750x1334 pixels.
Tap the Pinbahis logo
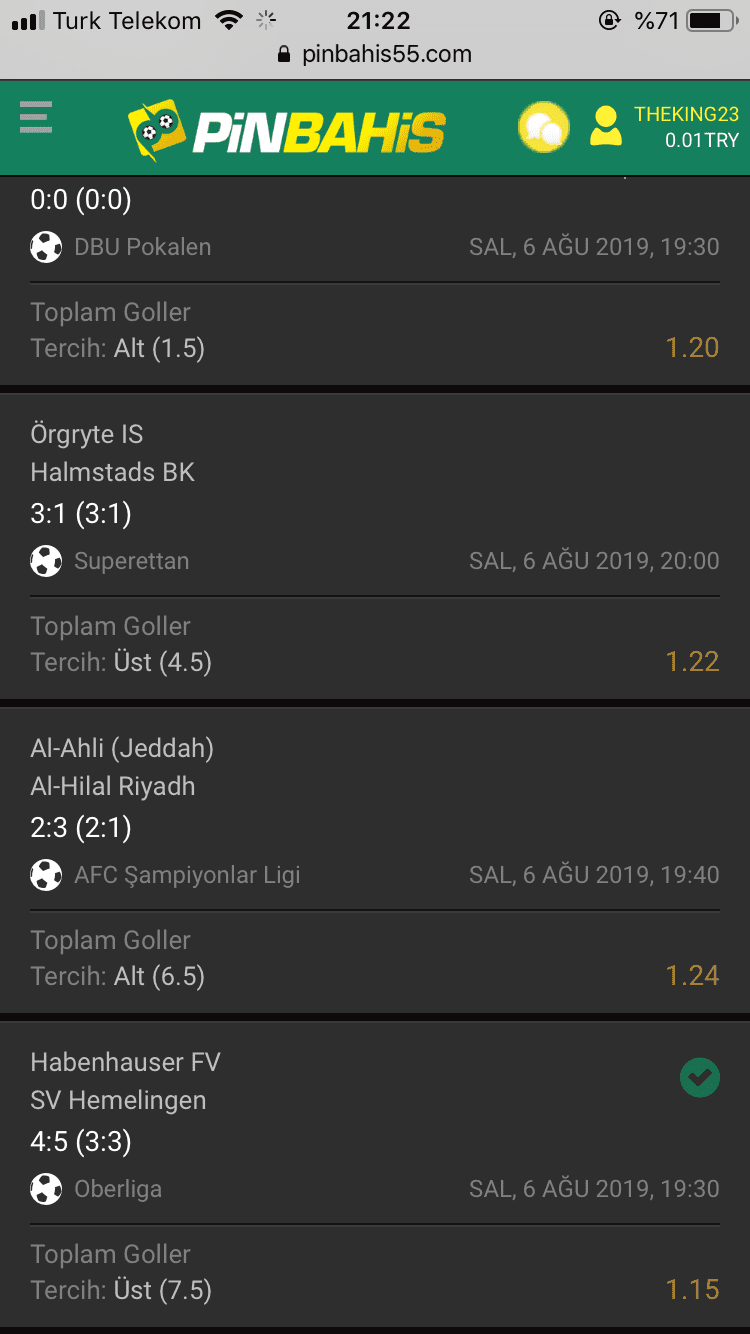coord(287,130)
